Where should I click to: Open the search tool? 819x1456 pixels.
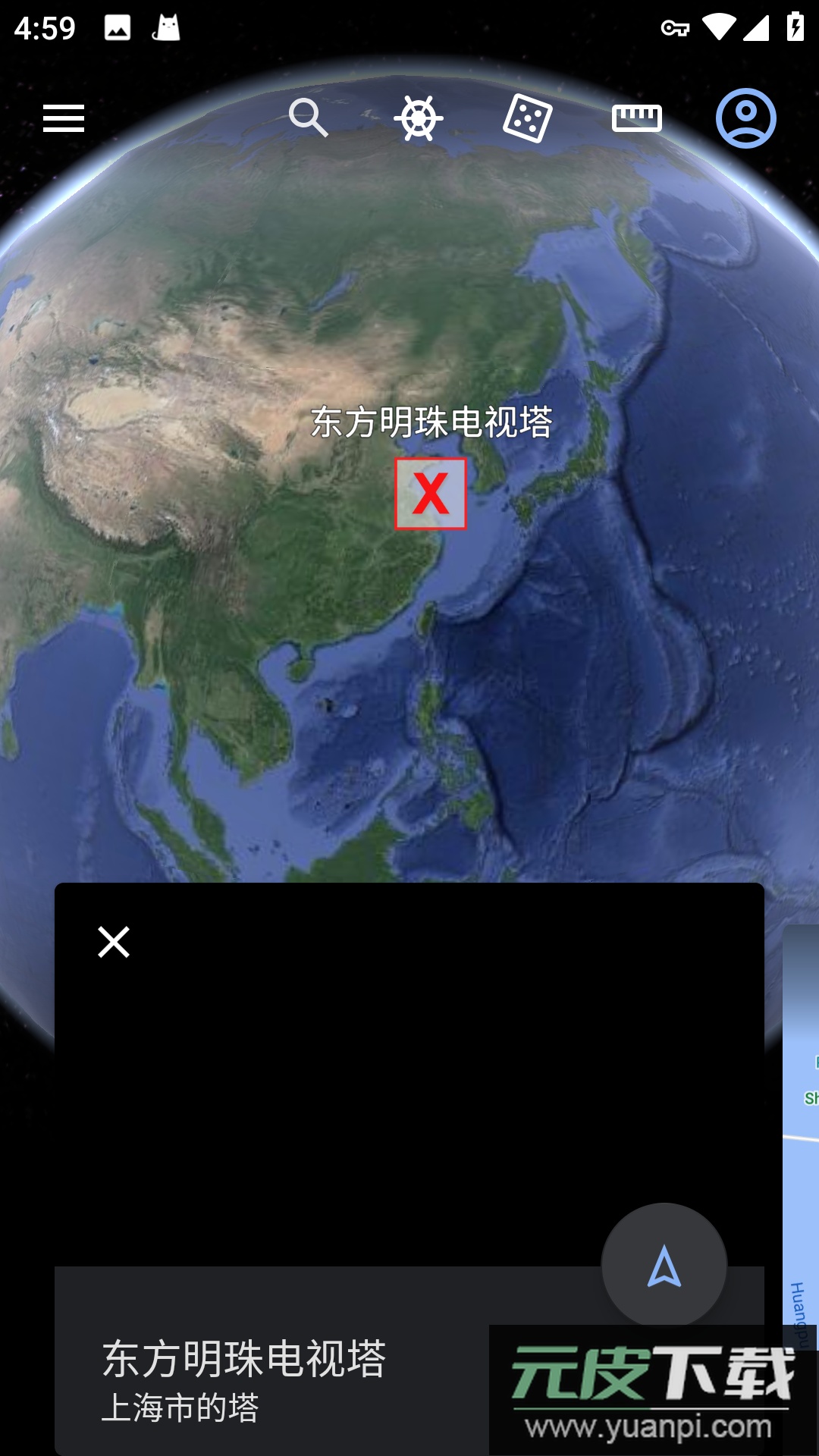[309, 118]
